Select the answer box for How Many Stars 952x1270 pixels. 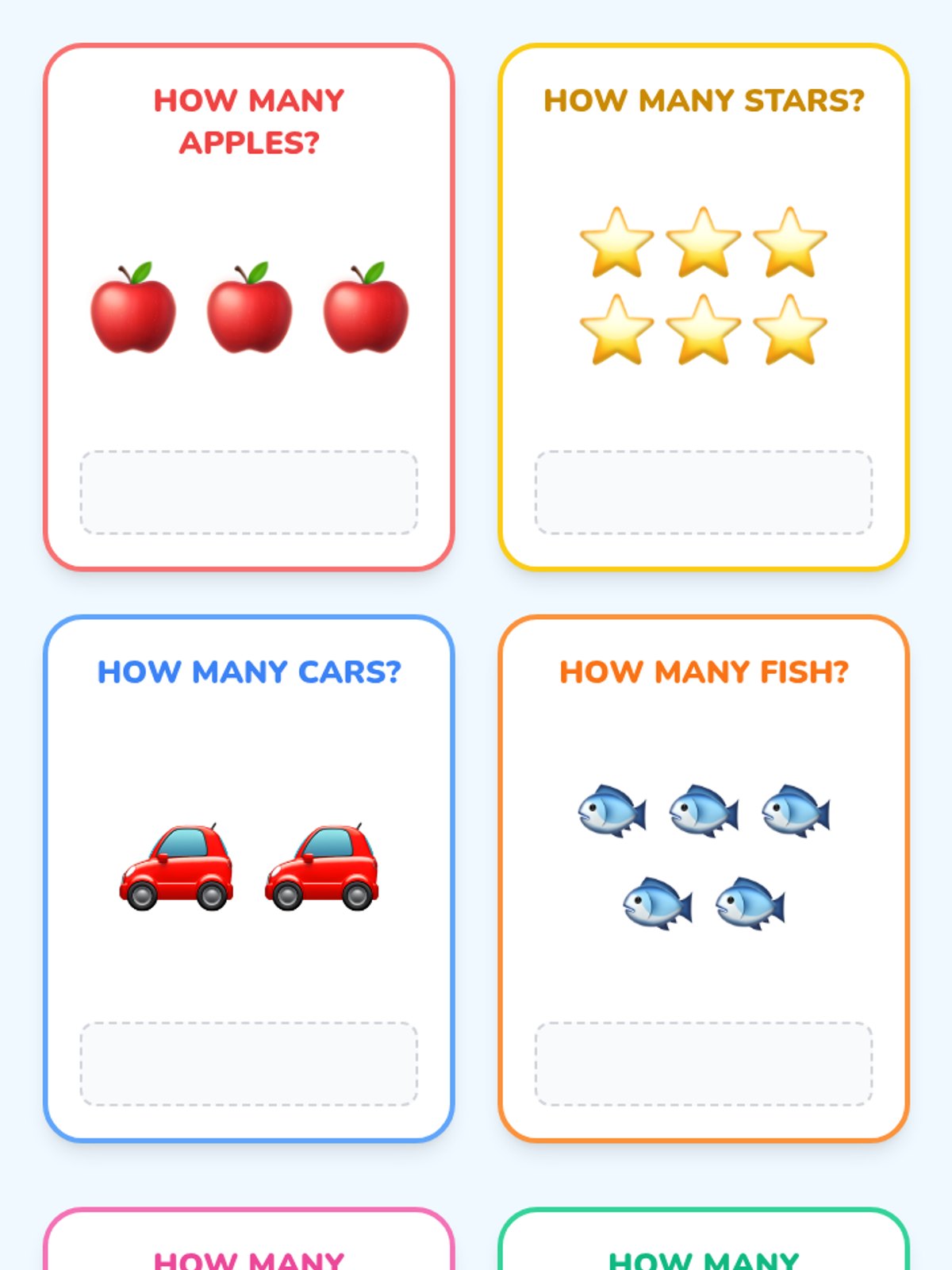(x=704, y=492)
